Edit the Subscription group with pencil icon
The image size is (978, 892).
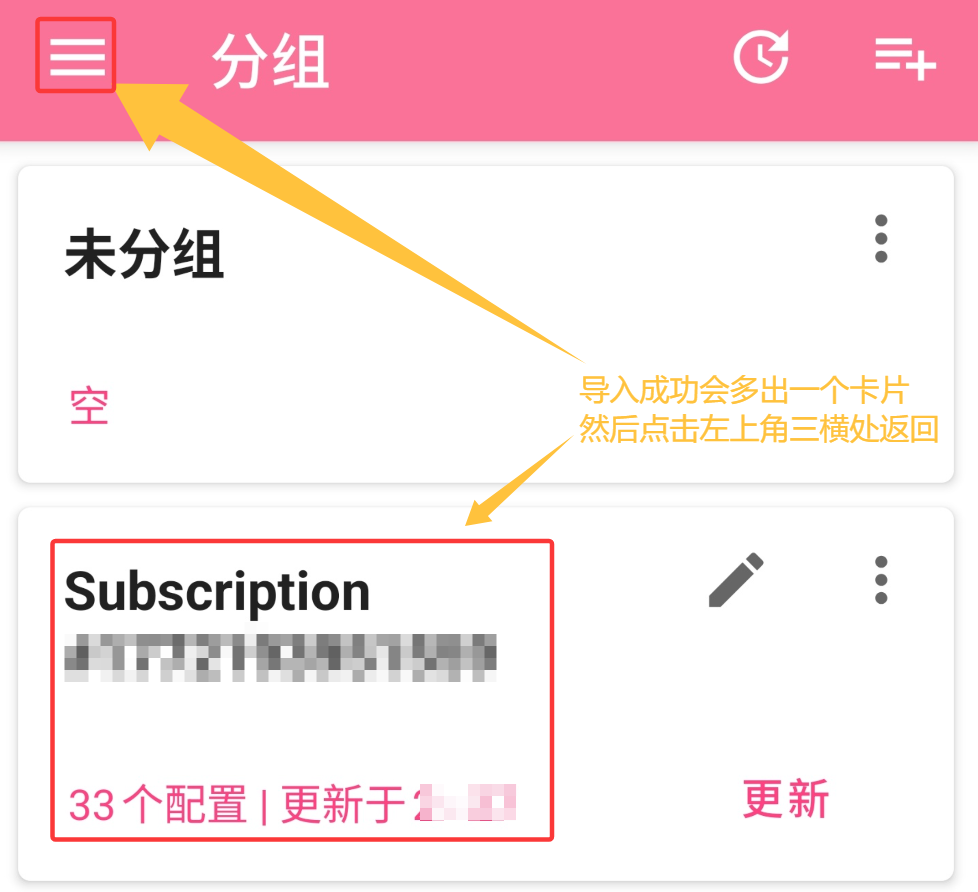(736, 580)
